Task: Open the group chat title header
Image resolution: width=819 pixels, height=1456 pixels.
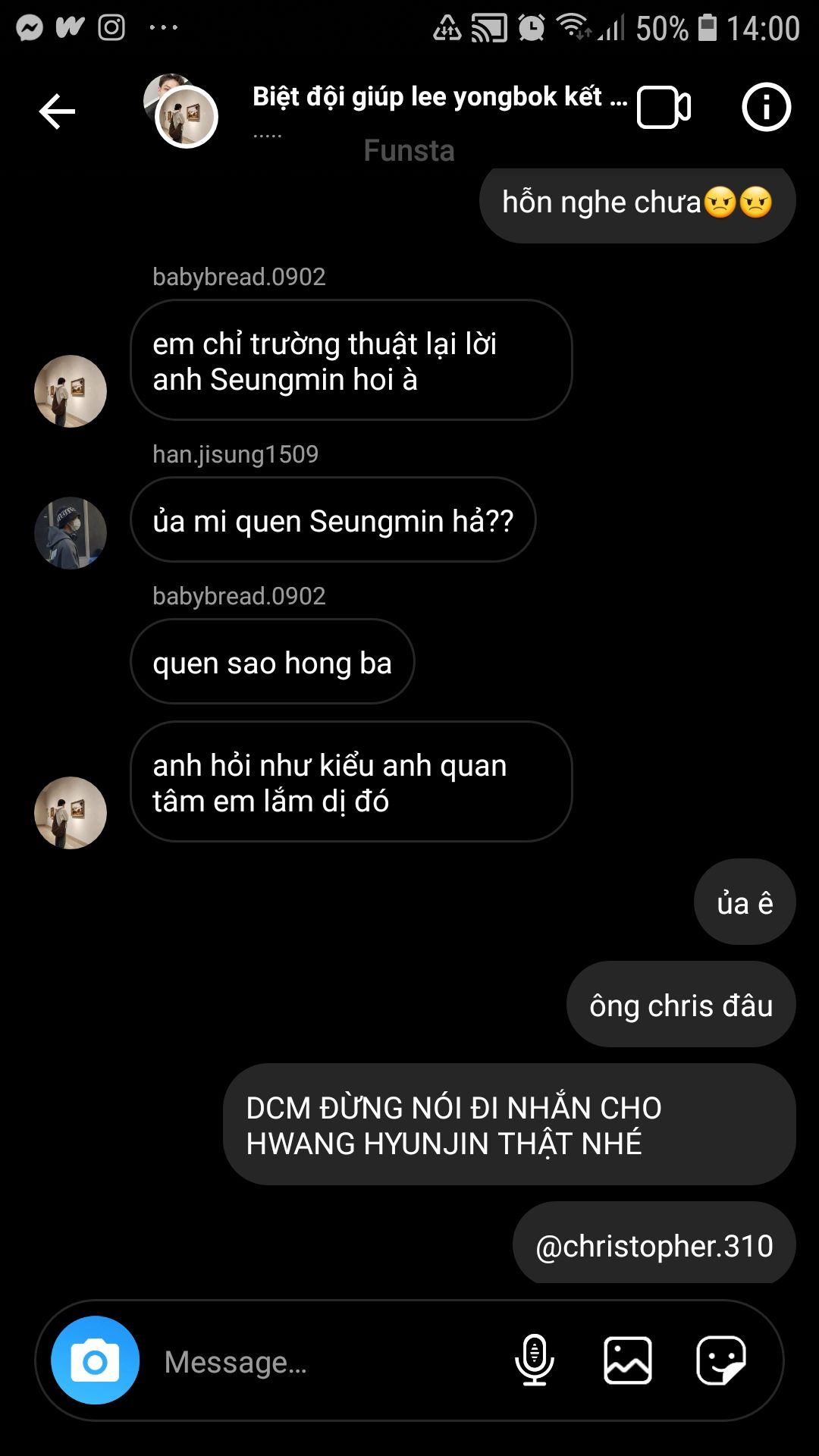Action: click(439, 98)
